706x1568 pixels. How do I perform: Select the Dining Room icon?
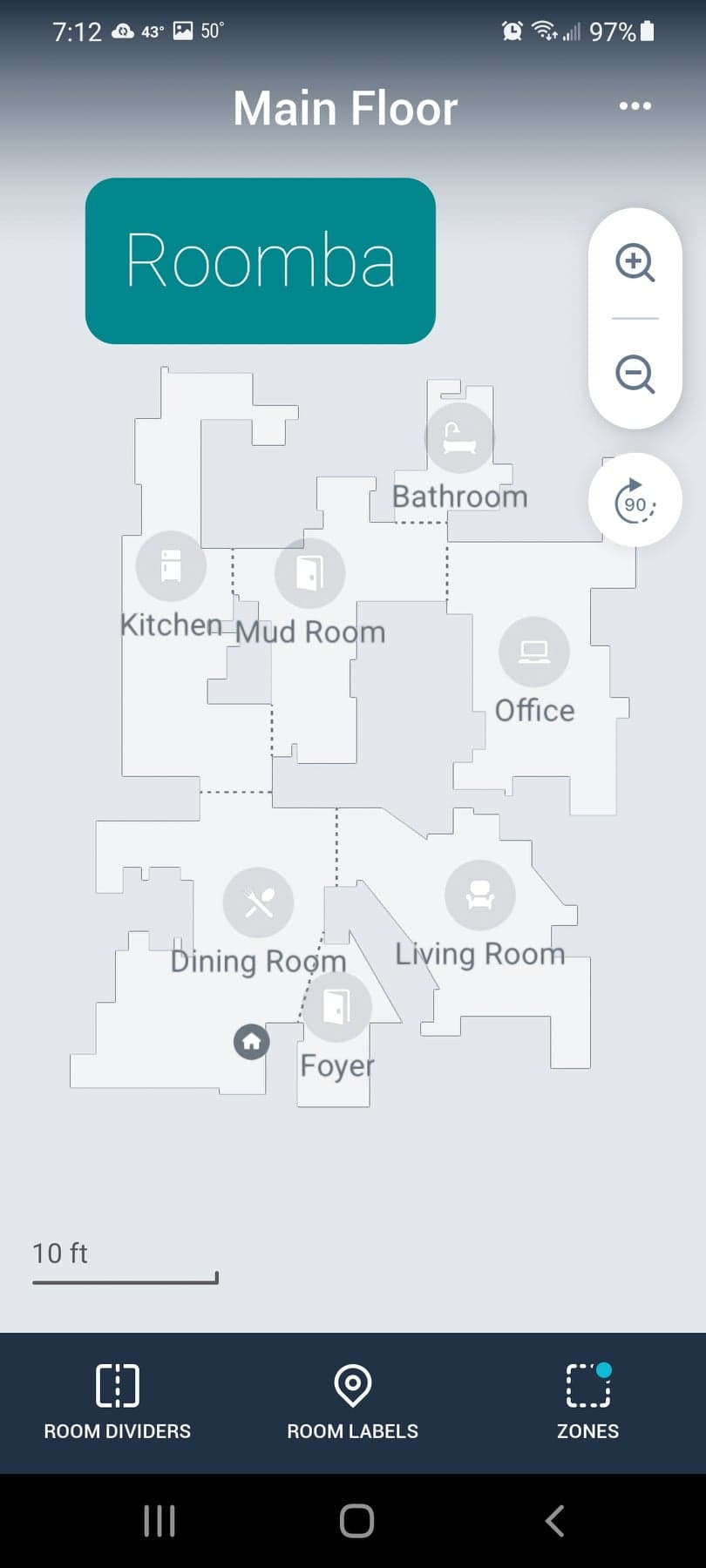[x=258, y=902]
